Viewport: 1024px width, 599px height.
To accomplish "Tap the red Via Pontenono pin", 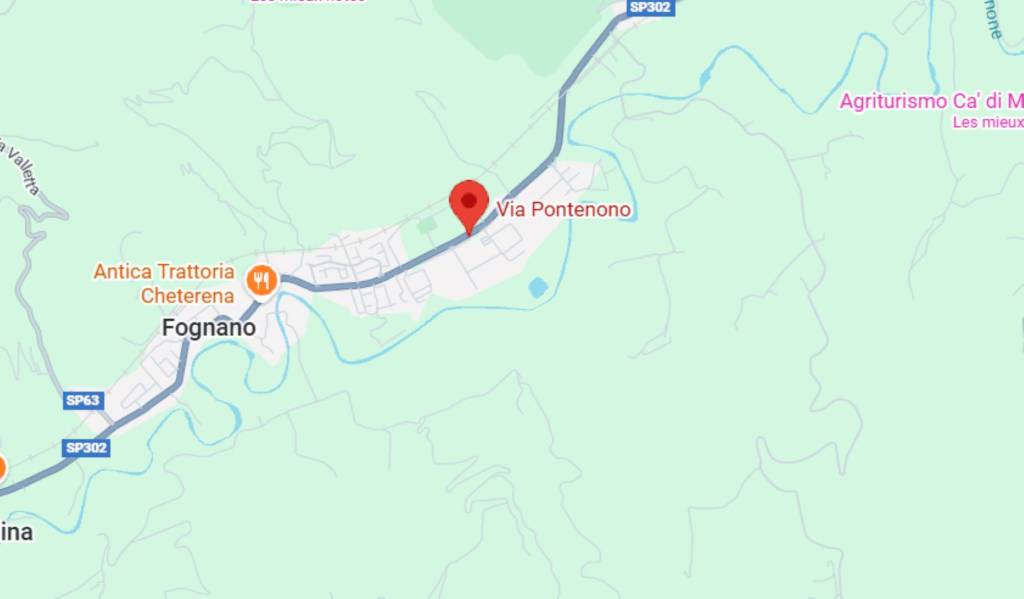I will coord(468,203).
